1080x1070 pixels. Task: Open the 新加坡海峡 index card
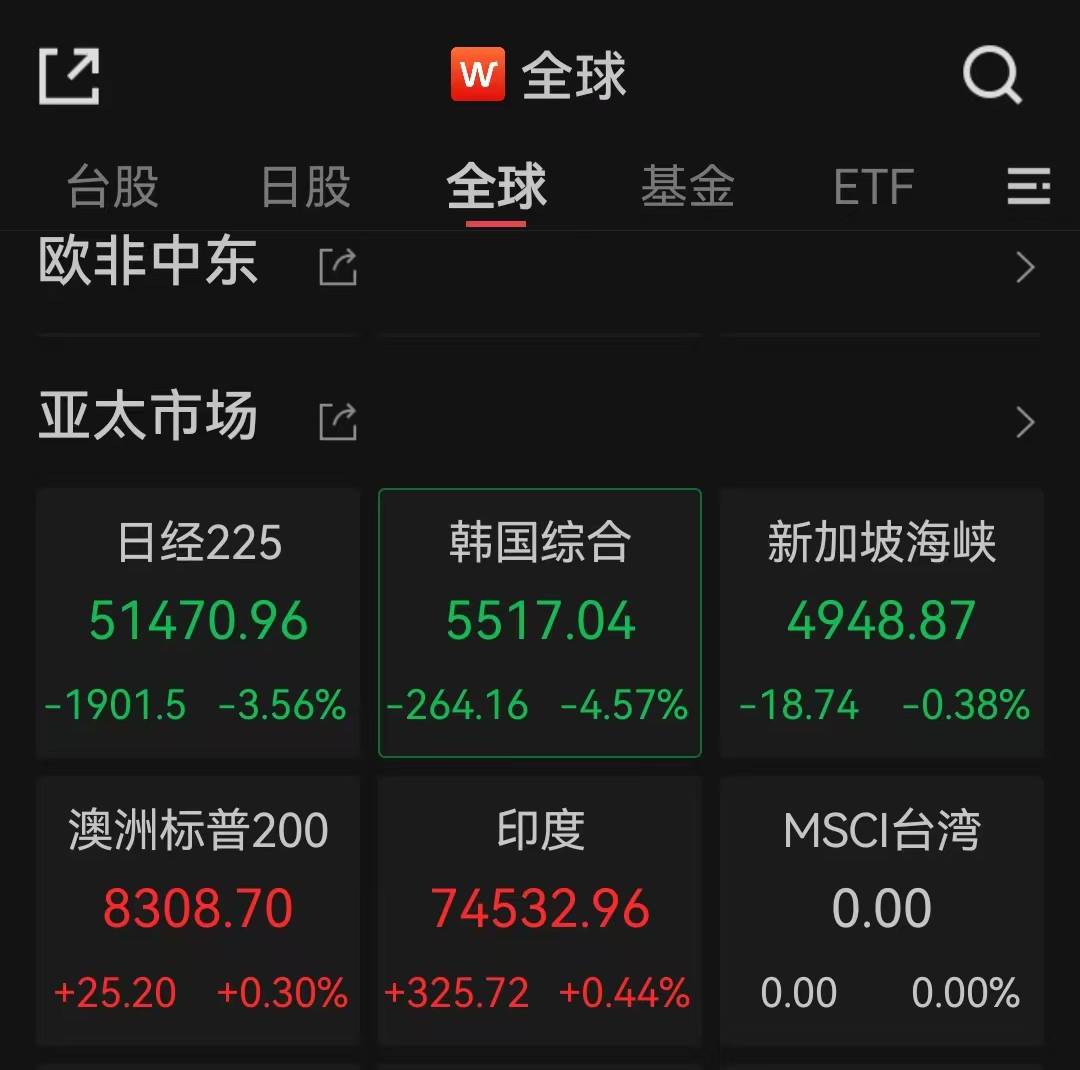tap(881, 622)
